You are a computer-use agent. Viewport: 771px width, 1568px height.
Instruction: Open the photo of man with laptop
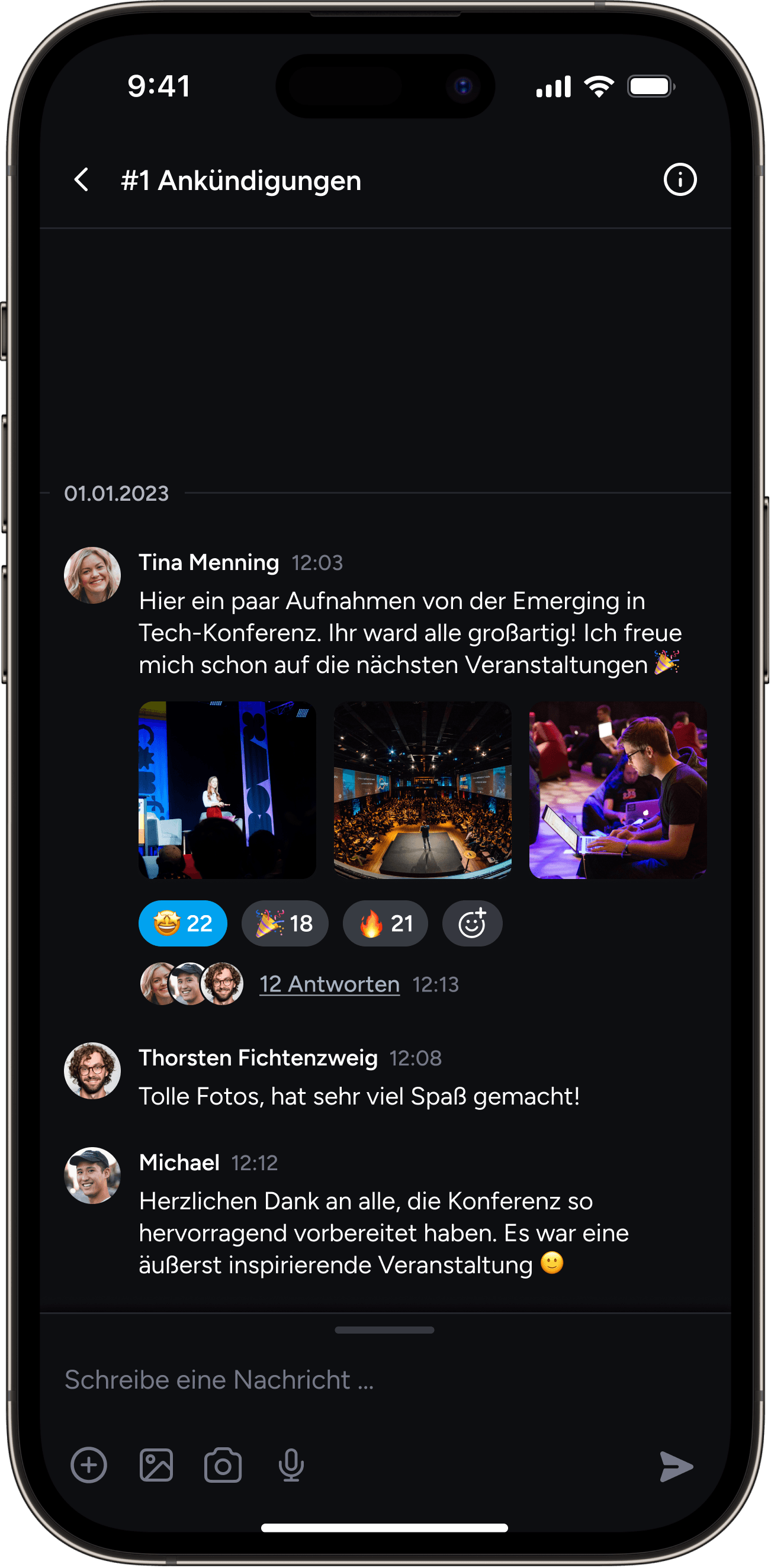pos(618,790)
